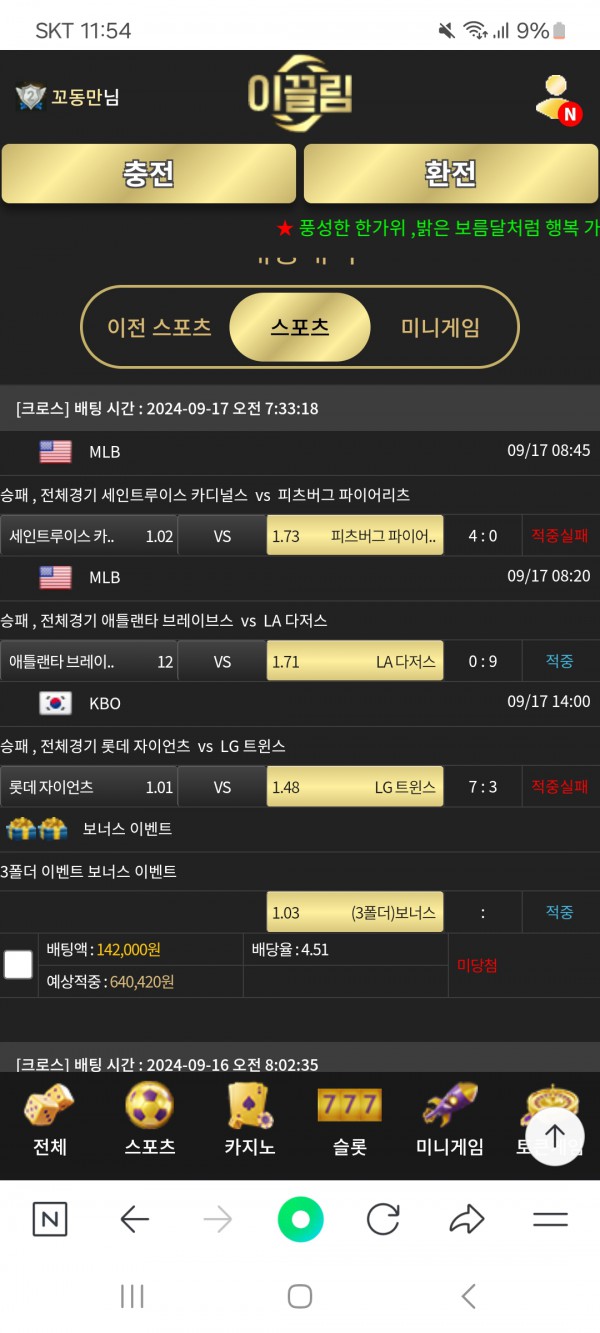Switch to the 미니게임 segmented tab
This screenshot has height=1333, width=600.
click(x=440, y=327)
